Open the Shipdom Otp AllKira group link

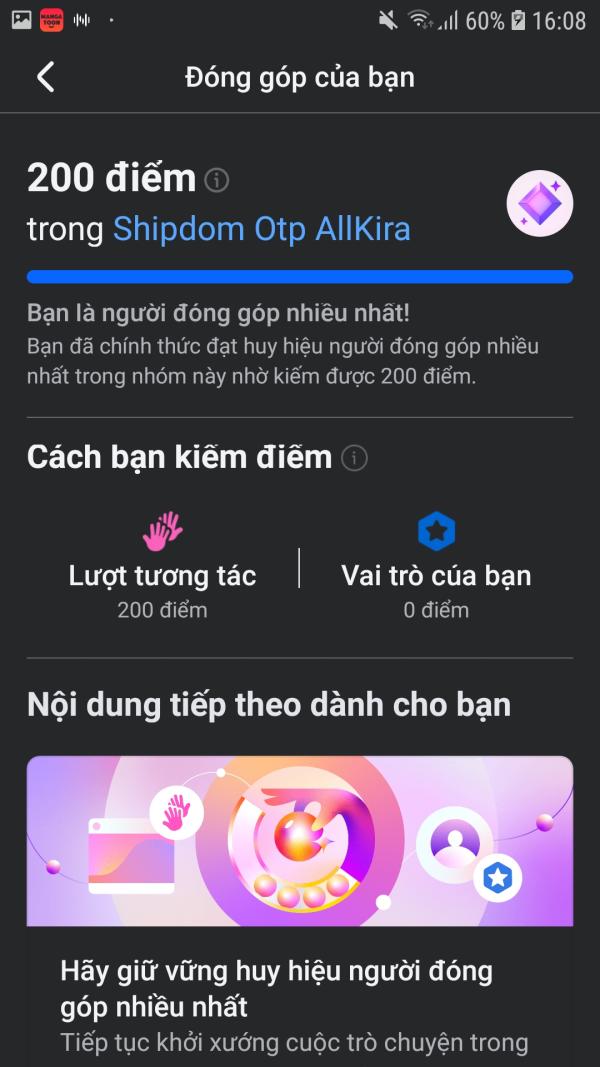[x=261, y=229]
